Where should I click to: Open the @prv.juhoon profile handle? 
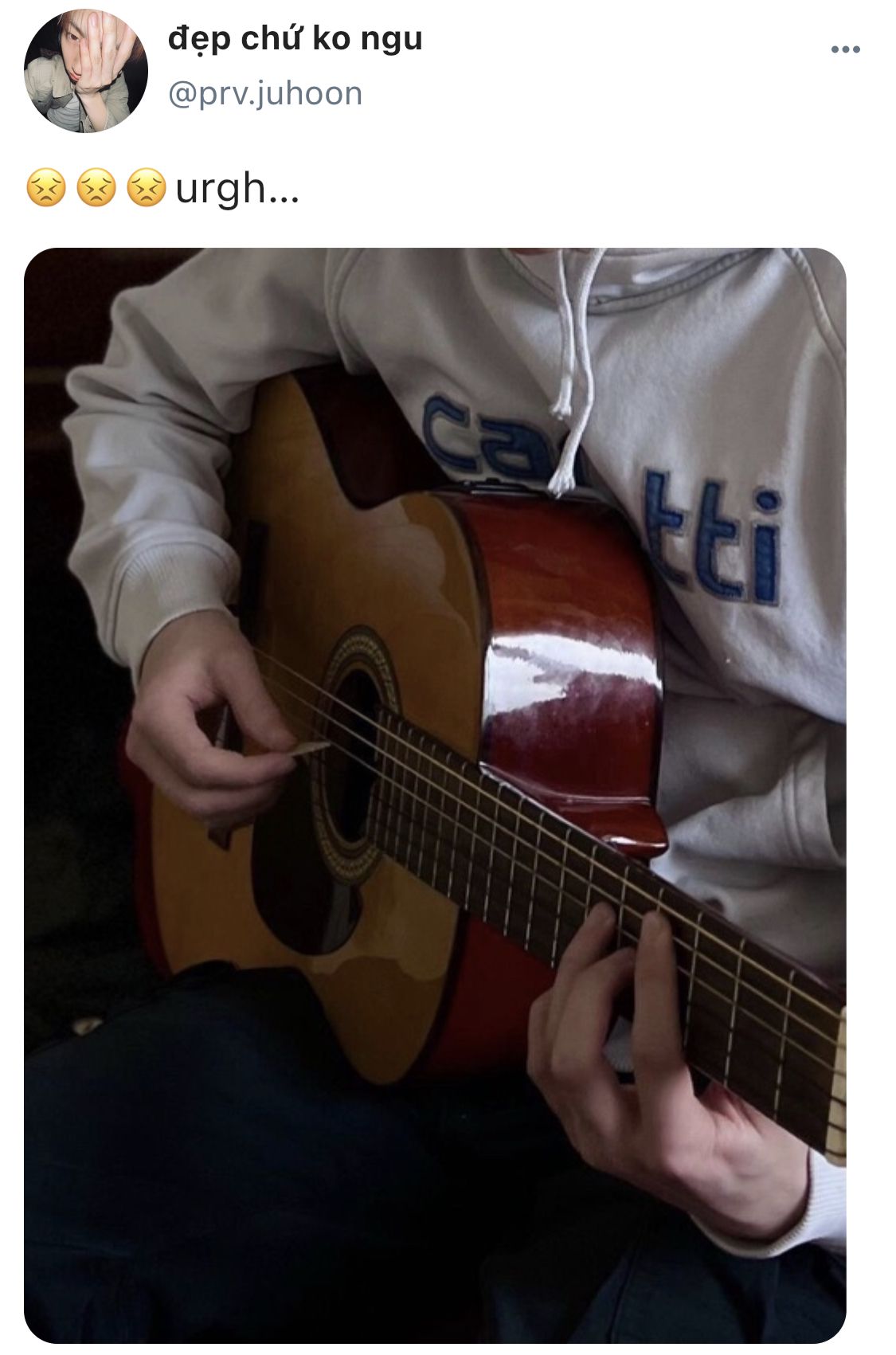click(x=265, y=94)
